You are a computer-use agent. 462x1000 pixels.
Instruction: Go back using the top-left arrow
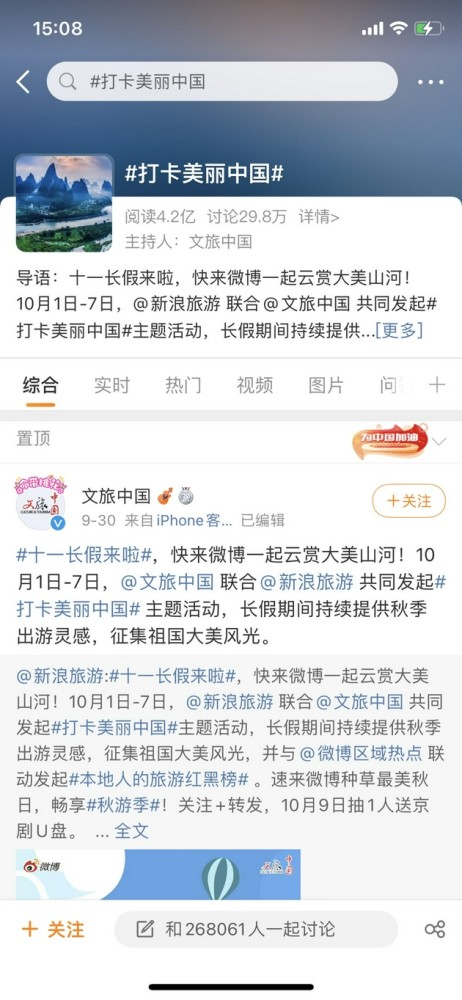click(x=24, y=82)
